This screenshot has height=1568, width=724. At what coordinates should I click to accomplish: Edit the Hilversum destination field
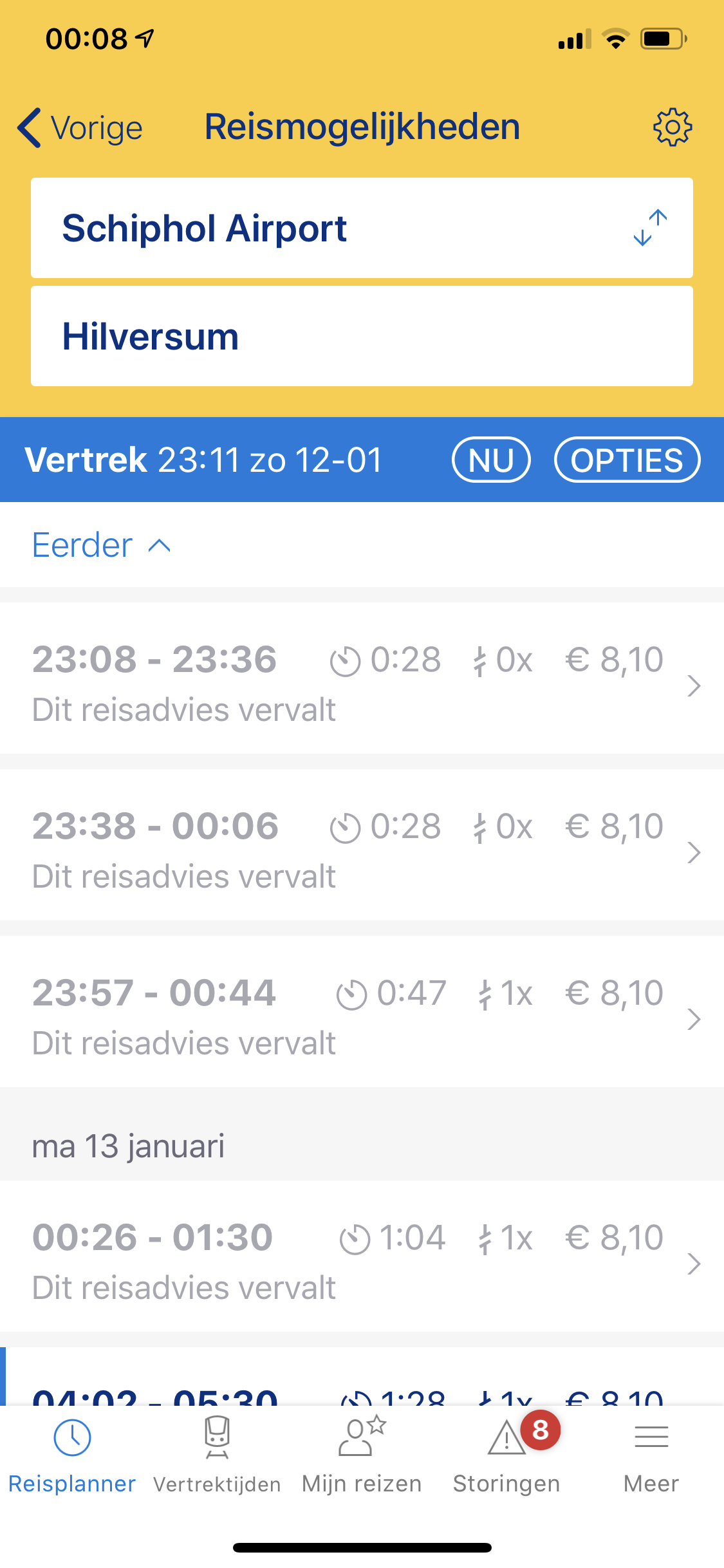pos(362,336)
